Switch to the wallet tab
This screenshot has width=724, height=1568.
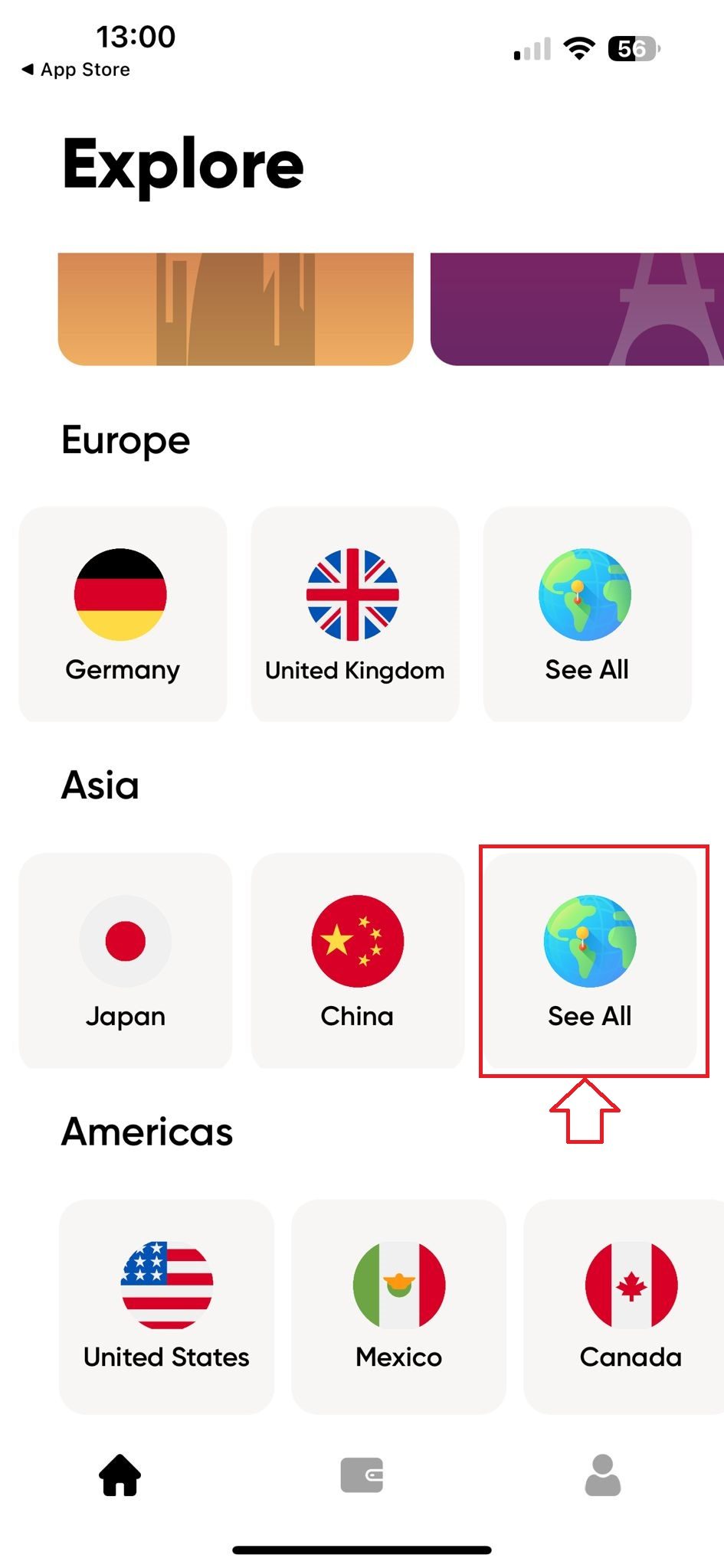(362, 1475)
